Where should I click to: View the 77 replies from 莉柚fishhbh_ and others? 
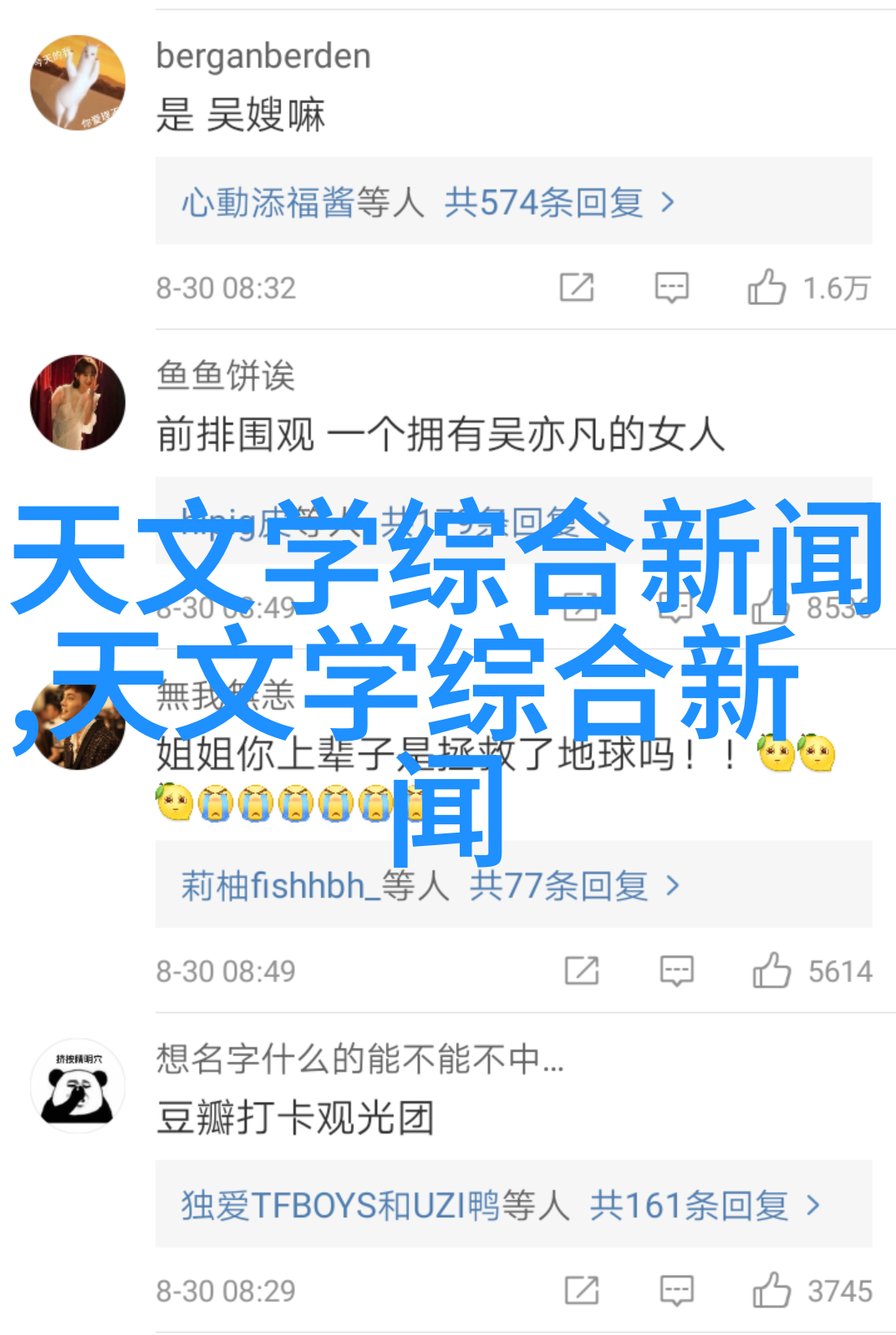[574, 885]
